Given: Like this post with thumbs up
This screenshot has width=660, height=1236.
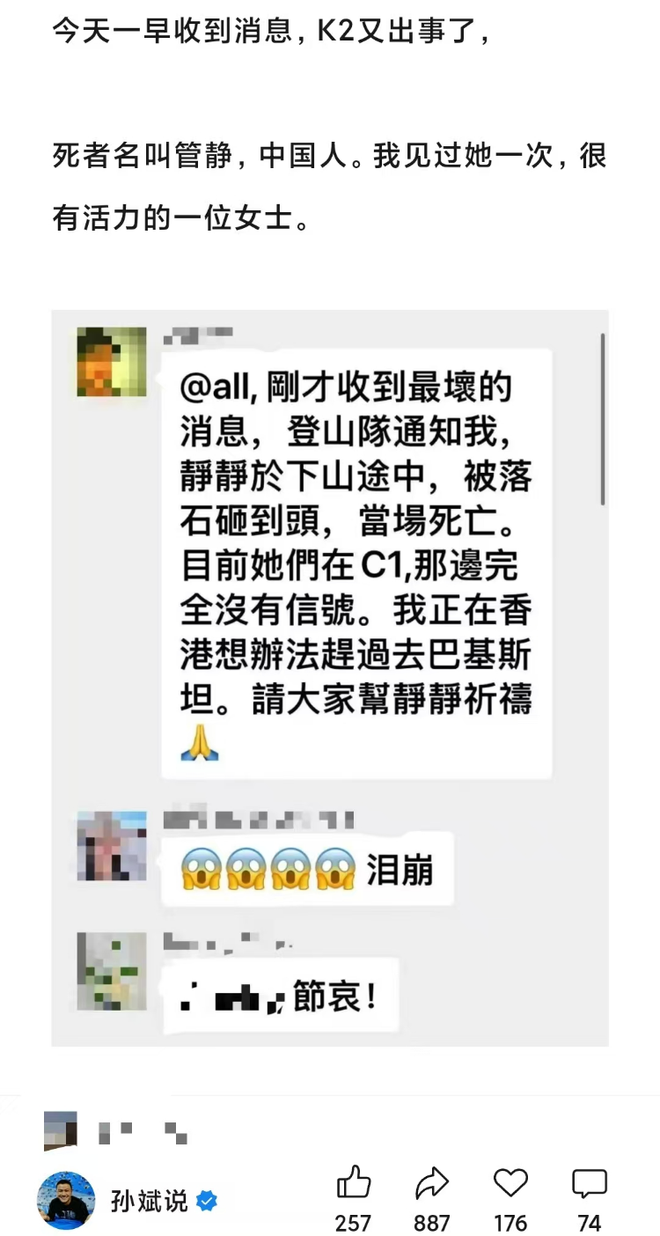Looking at the screenshot, I should point(353,1185).
